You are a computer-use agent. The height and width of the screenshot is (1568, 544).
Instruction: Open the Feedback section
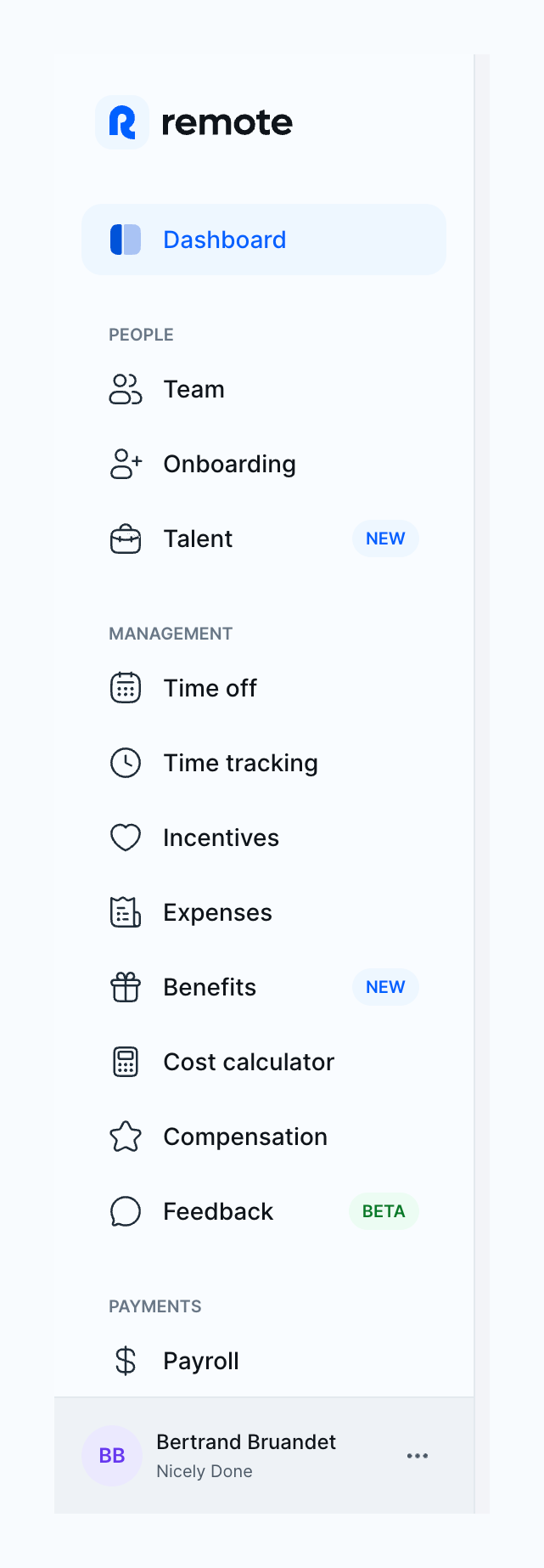218,1211
